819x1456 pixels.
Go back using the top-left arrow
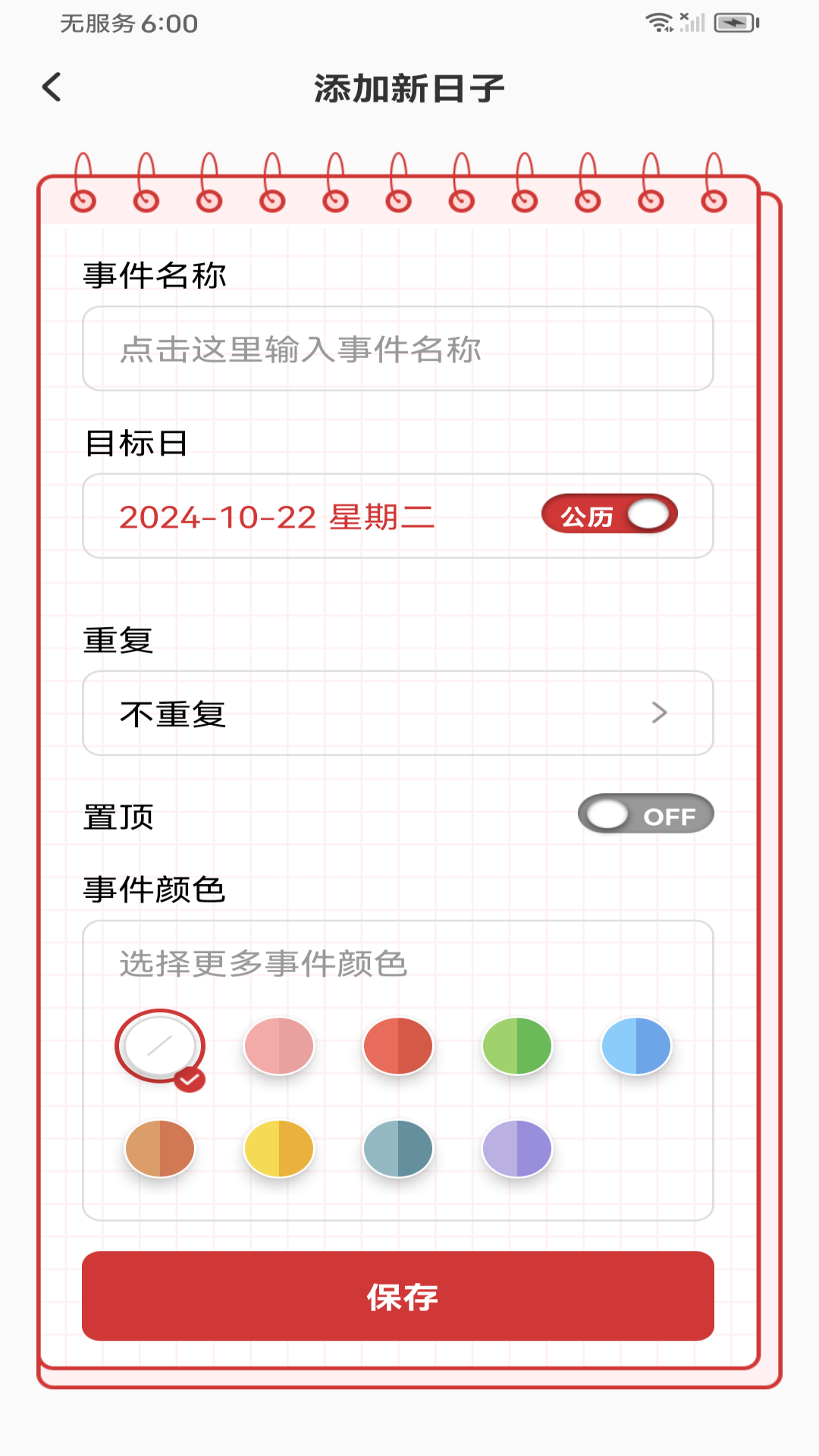(x=52, y=87)
